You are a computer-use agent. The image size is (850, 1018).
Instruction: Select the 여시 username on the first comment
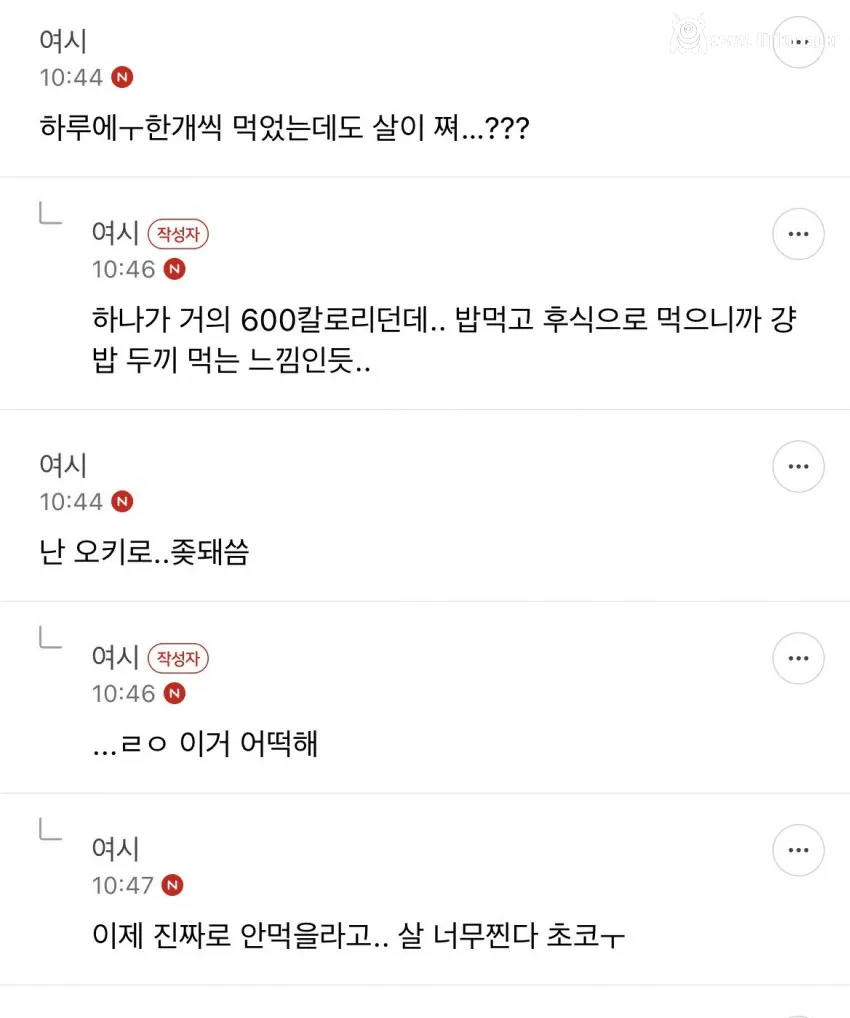tap(62, 41)
